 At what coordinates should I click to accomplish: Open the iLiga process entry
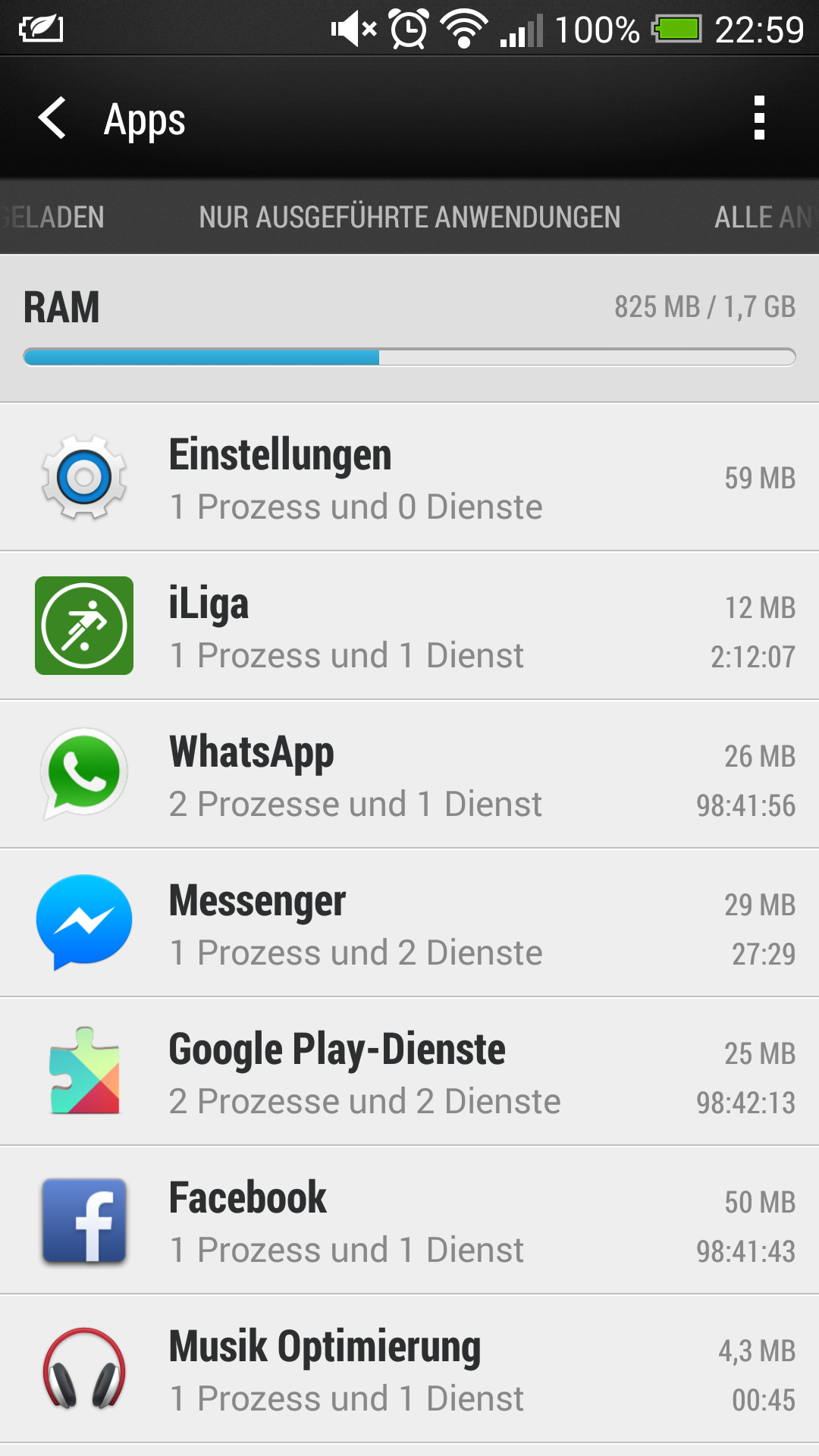point(409,626)
